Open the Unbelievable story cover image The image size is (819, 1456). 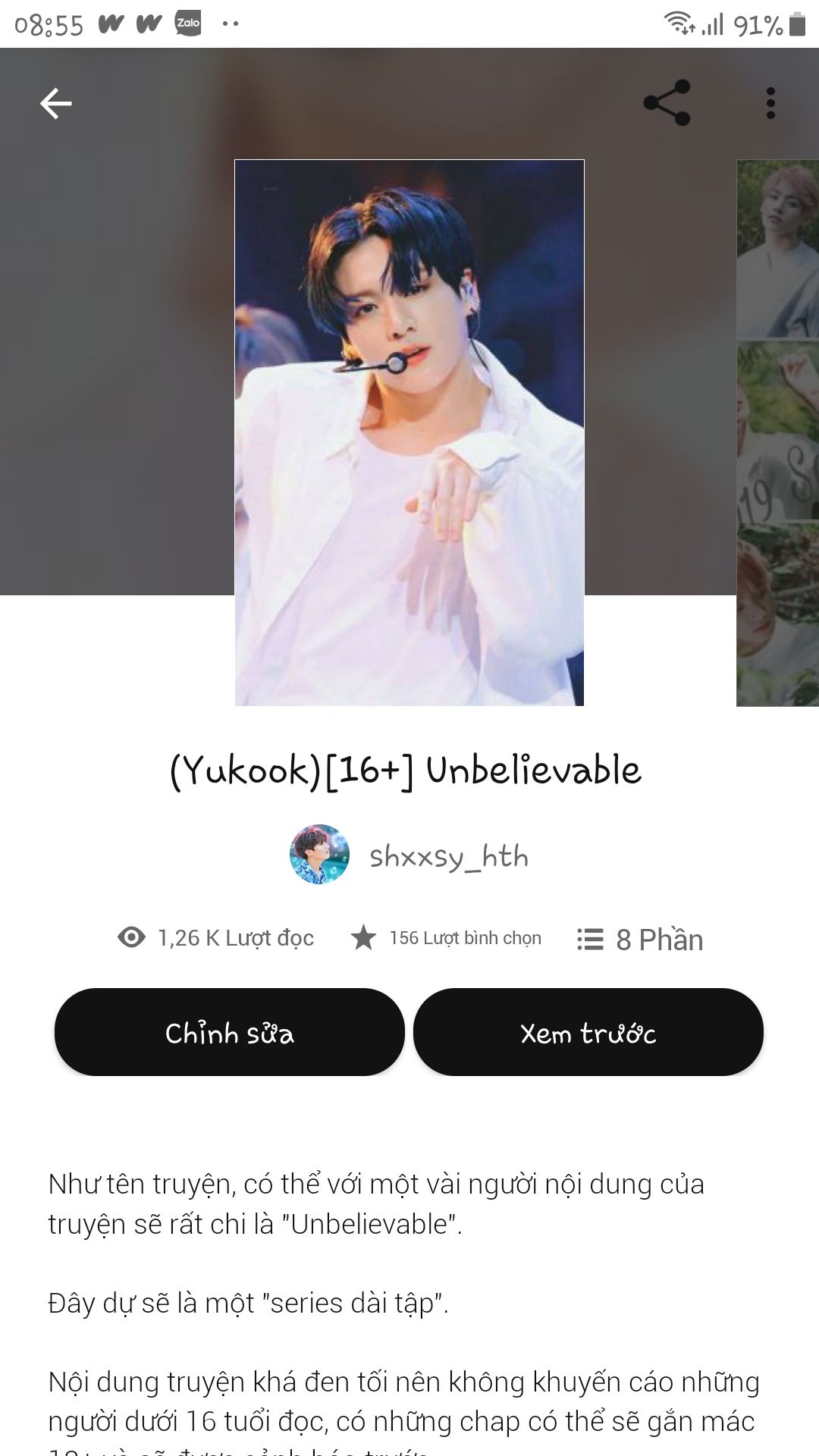409,432
